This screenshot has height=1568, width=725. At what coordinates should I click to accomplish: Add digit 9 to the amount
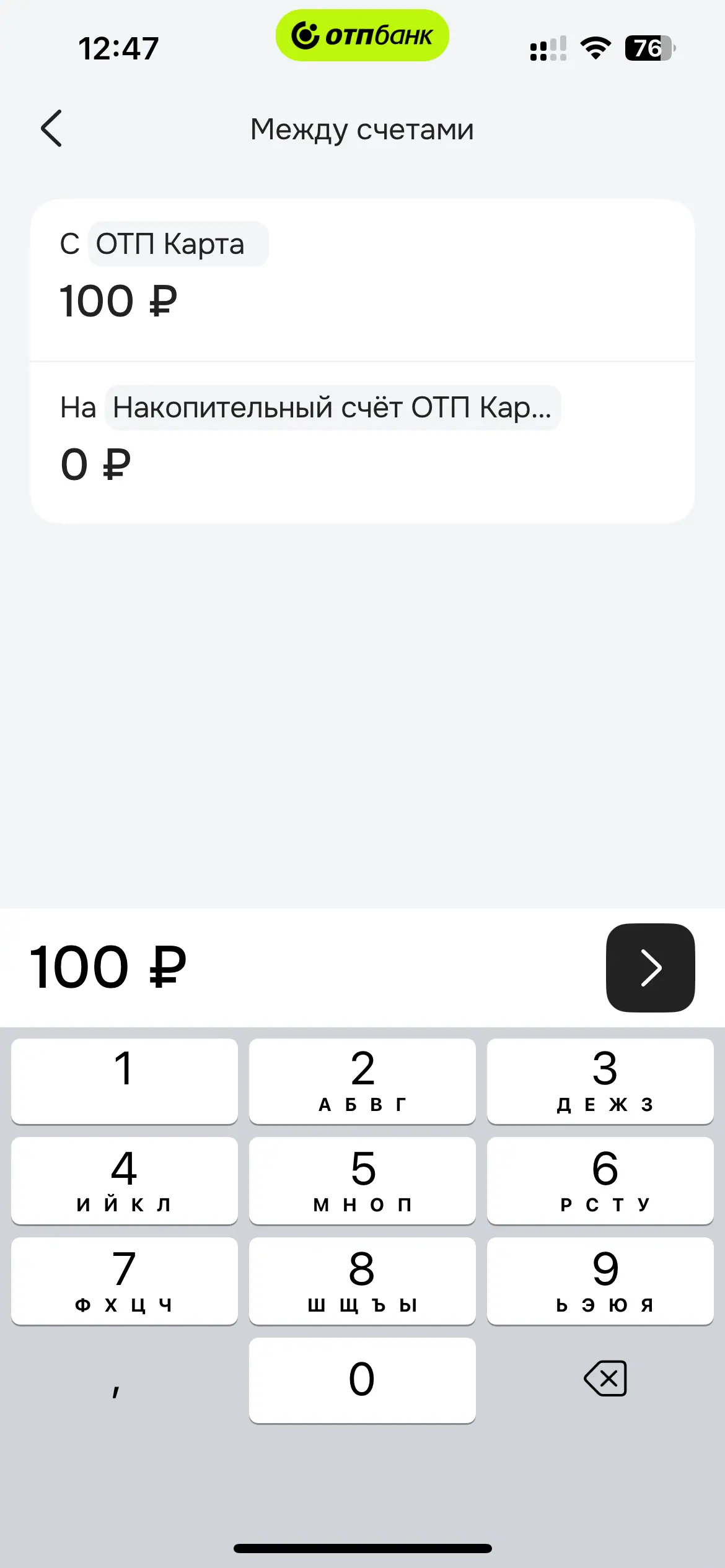(x=600, y=1281)
